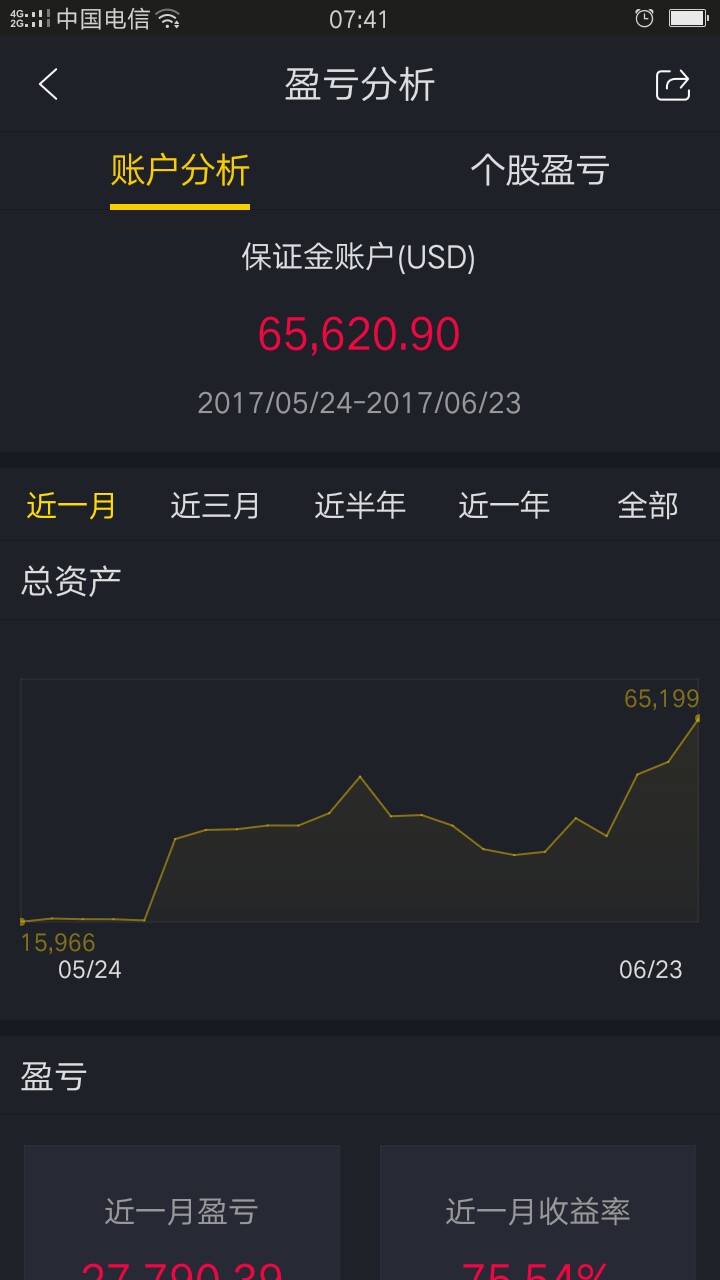Select 全部 time range
This screenshot has height=1280, width=720.
(648, 506)
